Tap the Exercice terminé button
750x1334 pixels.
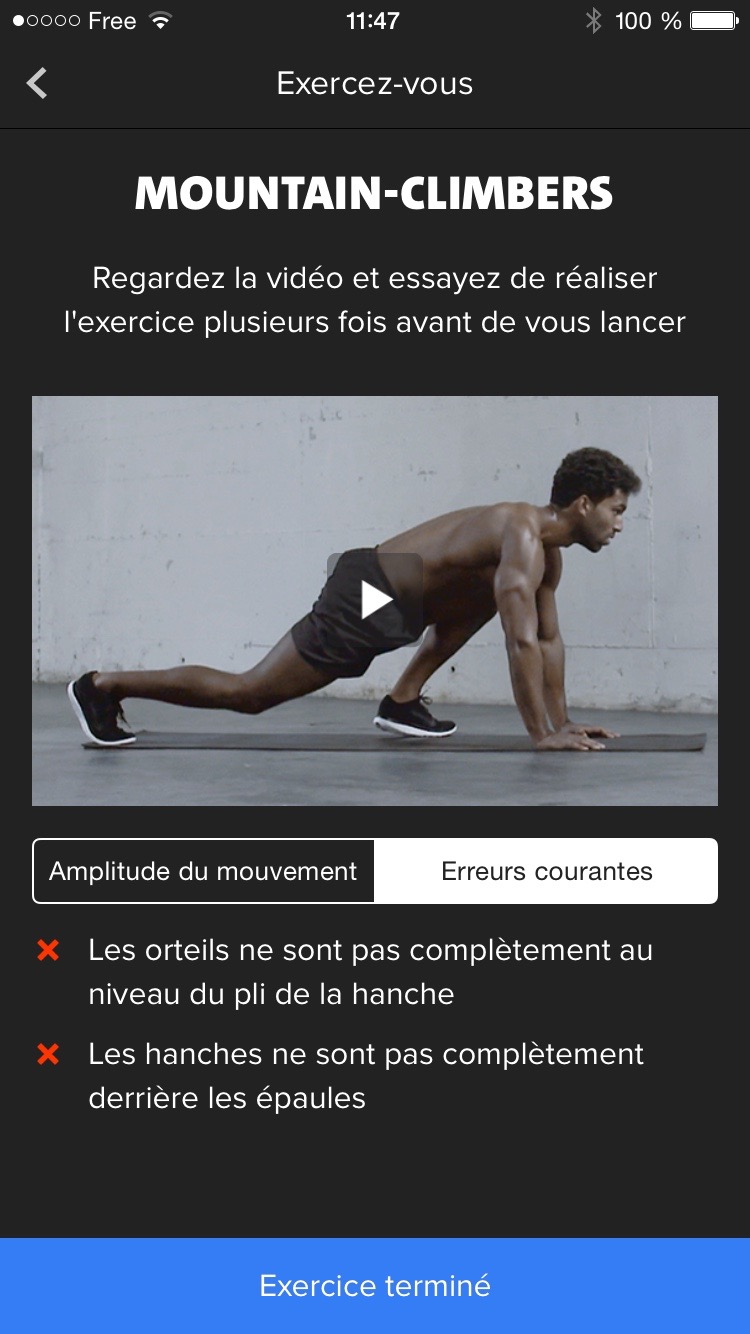pyautogui.click(x=375, y=1286)
